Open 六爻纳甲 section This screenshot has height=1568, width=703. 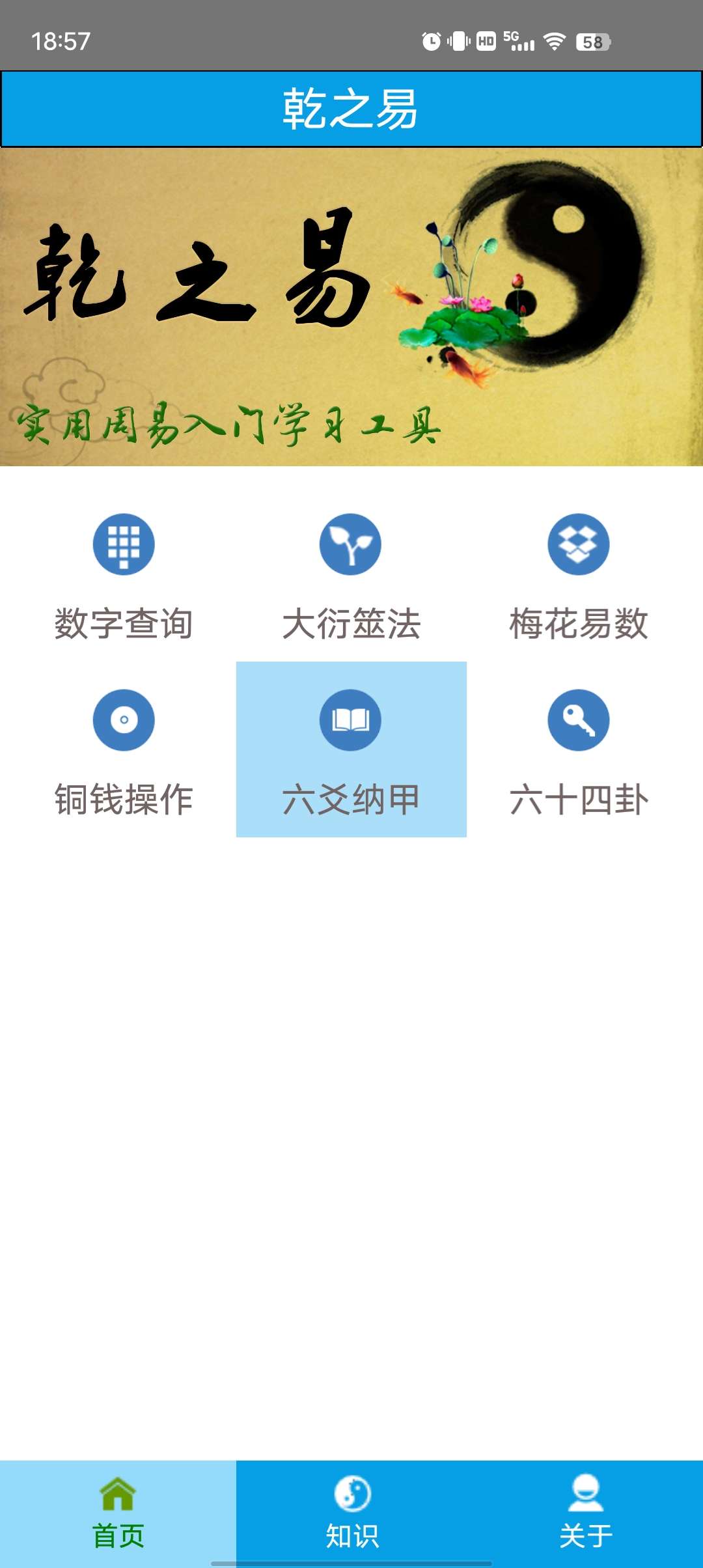pyautogui.click(x=351, y=750)
